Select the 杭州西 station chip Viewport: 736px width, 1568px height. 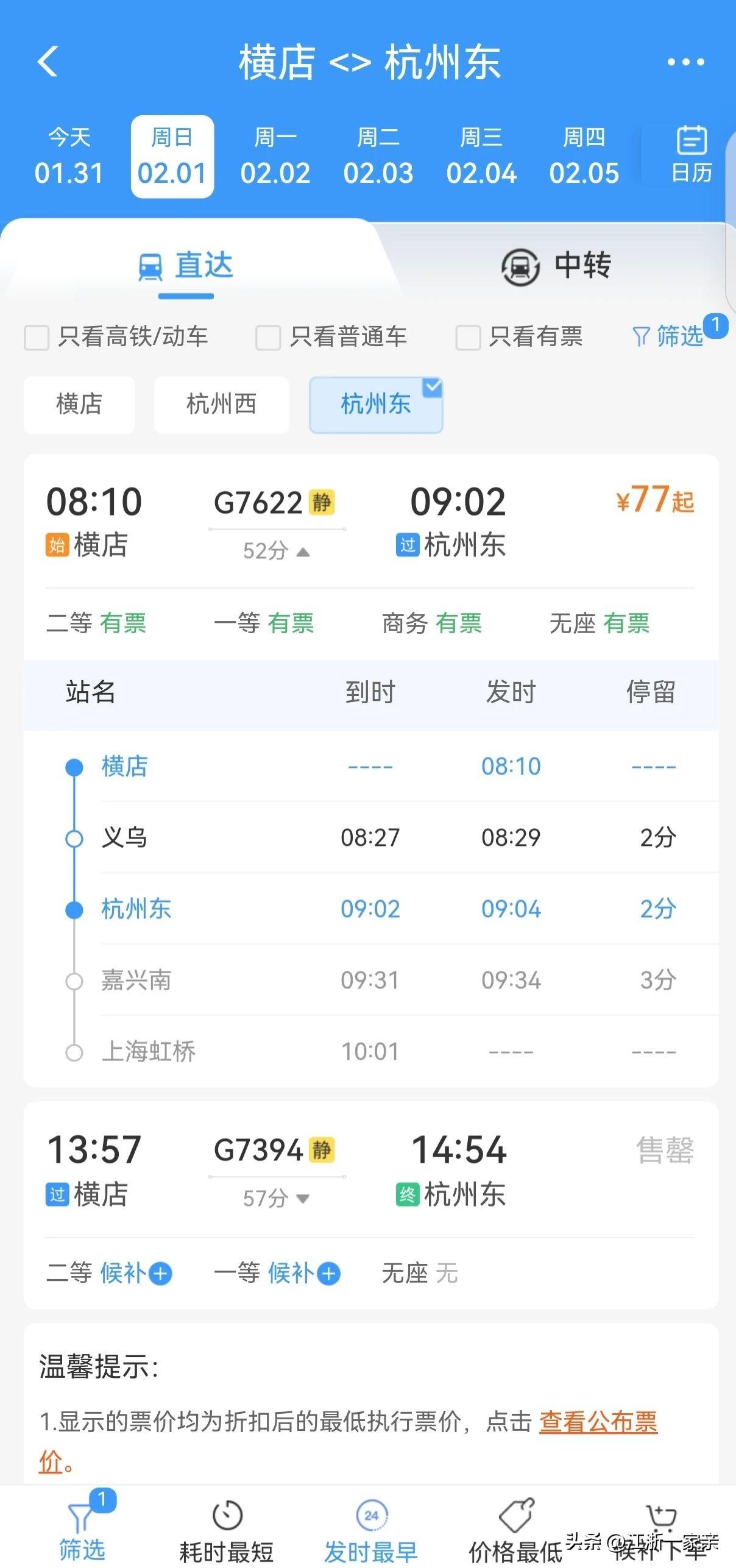pyautogui.click(x=221, y=405)
